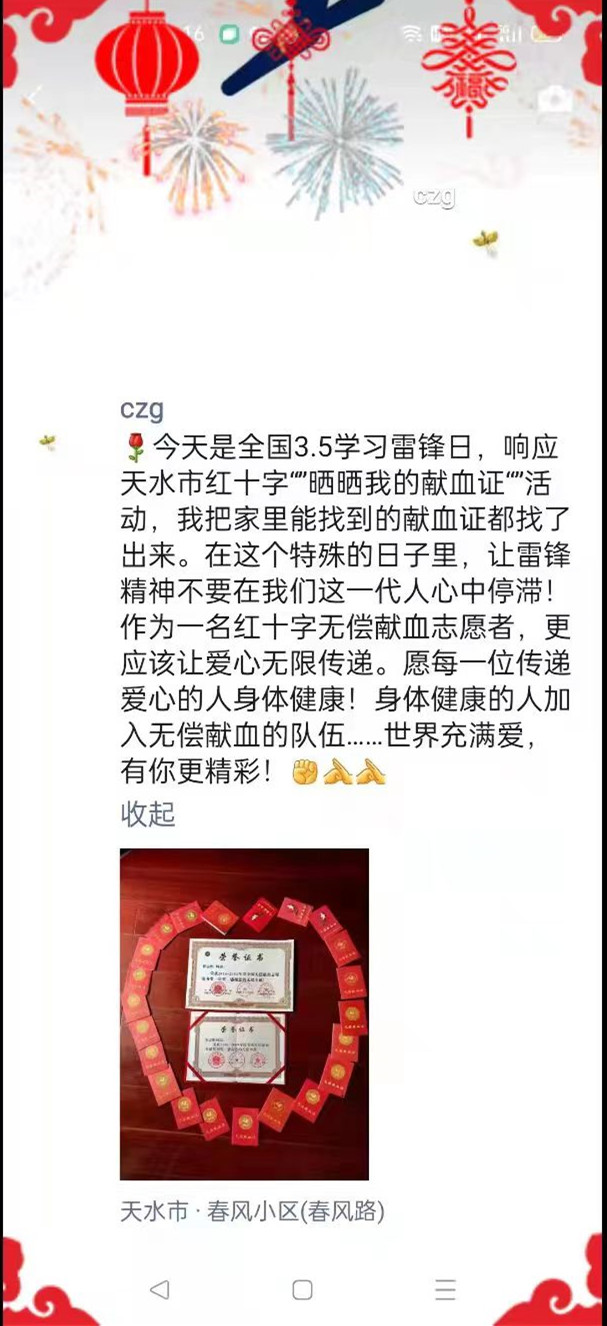
Task: Open czg's profile from the post name
Action: pos(141,409)
